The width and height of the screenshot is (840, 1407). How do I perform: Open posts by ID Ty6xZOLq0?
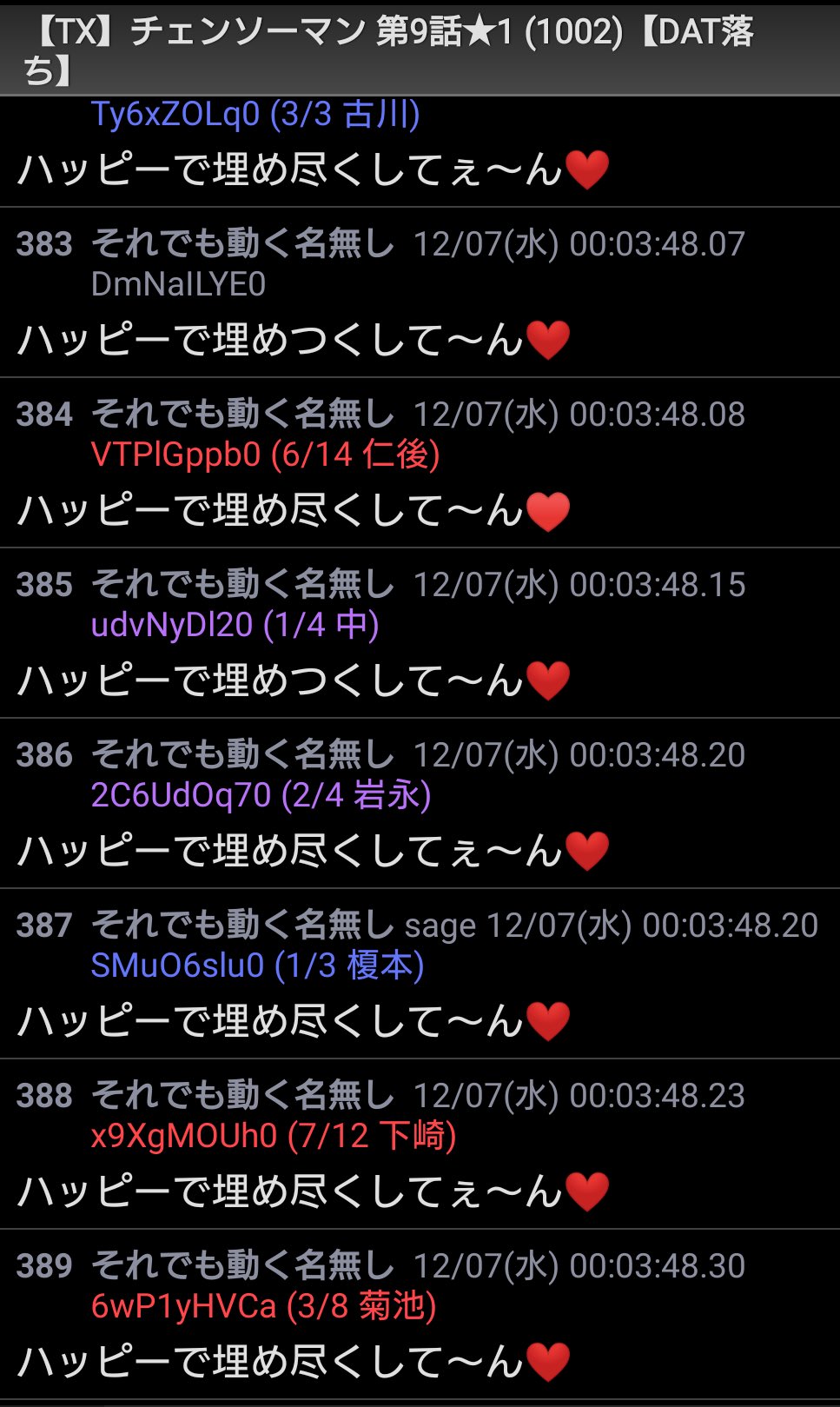point(255,115)
